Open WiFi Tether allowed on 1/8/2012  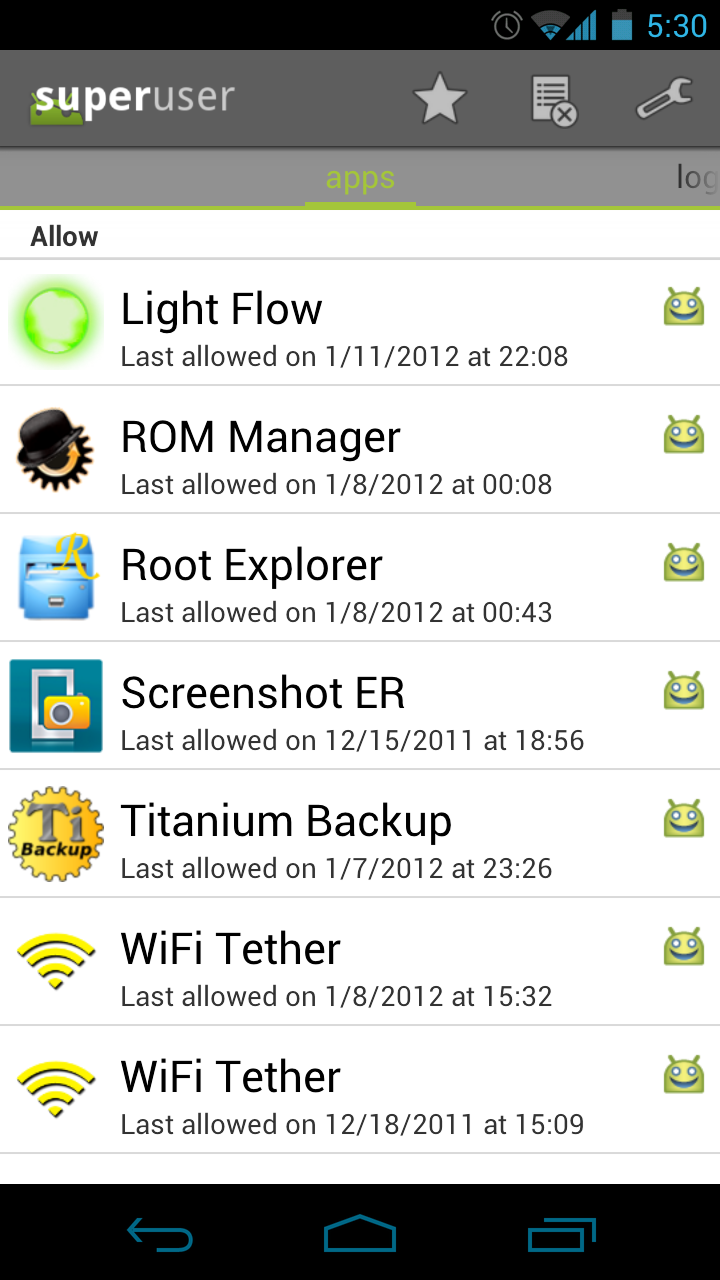pos(360,963)
